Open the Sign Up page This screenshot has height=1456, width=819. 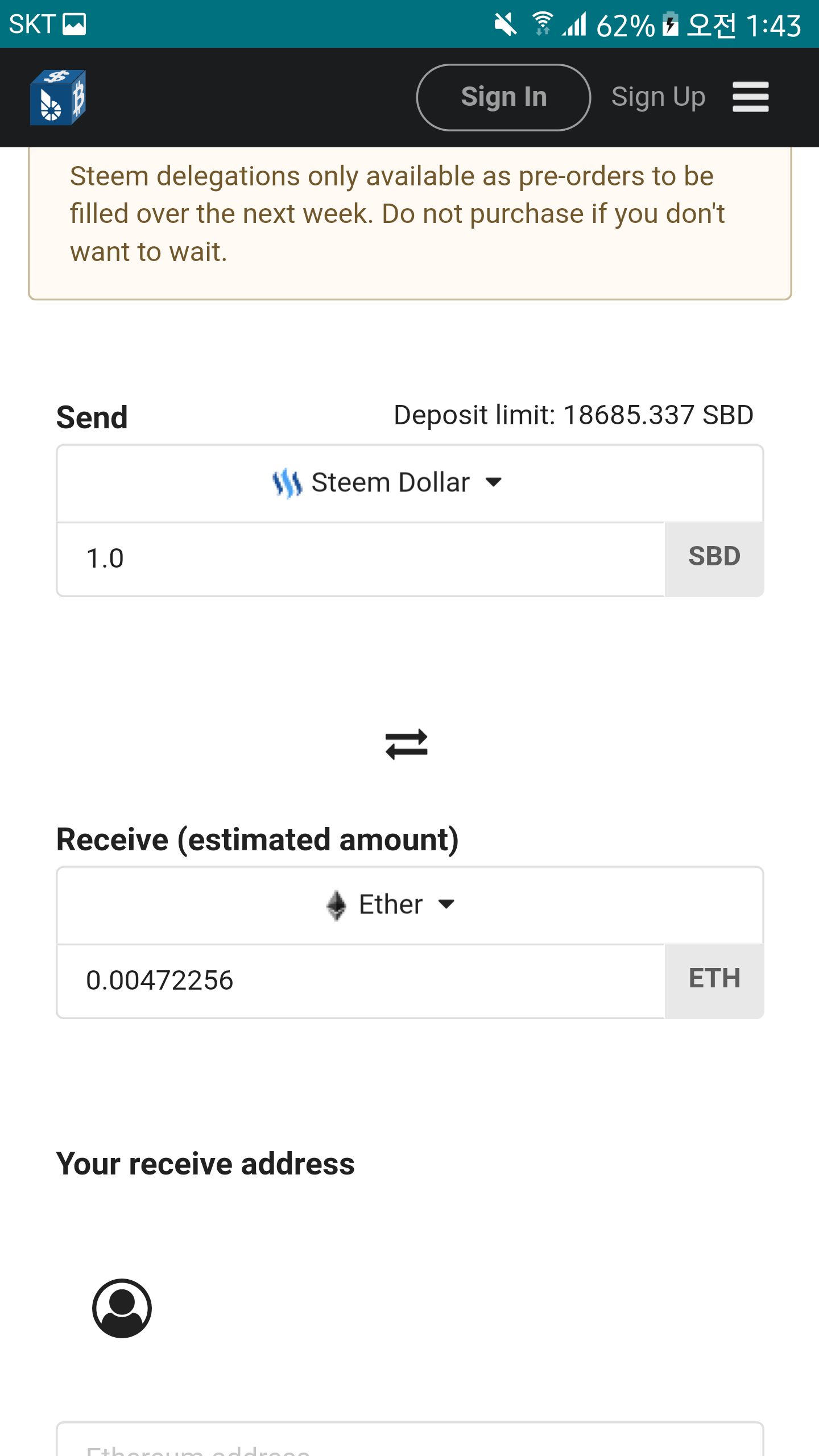tap(658, 97)
